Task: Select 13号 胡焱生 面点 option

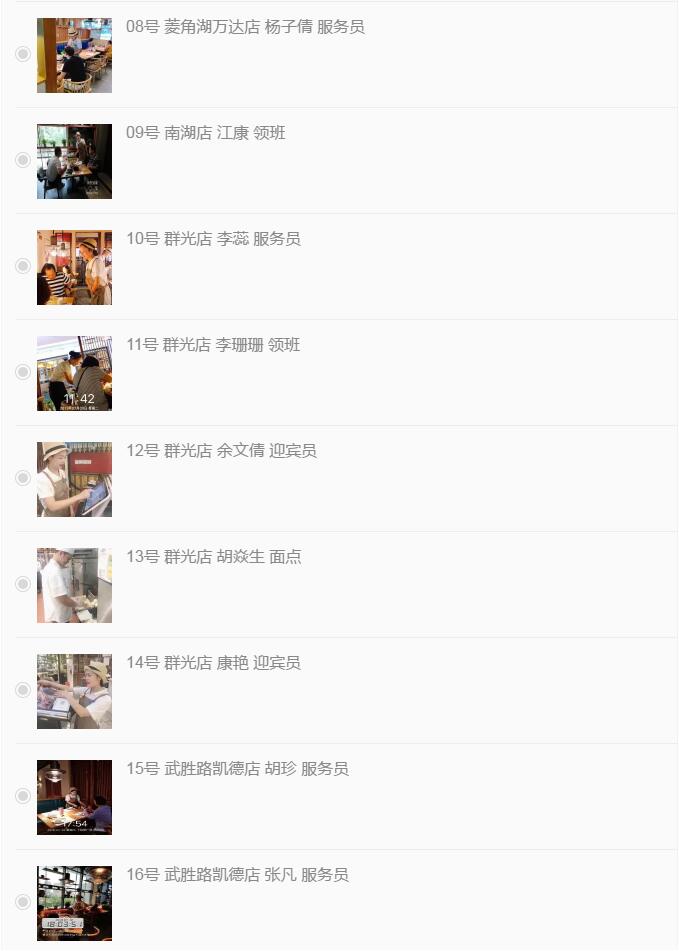Action: point(23,584)
